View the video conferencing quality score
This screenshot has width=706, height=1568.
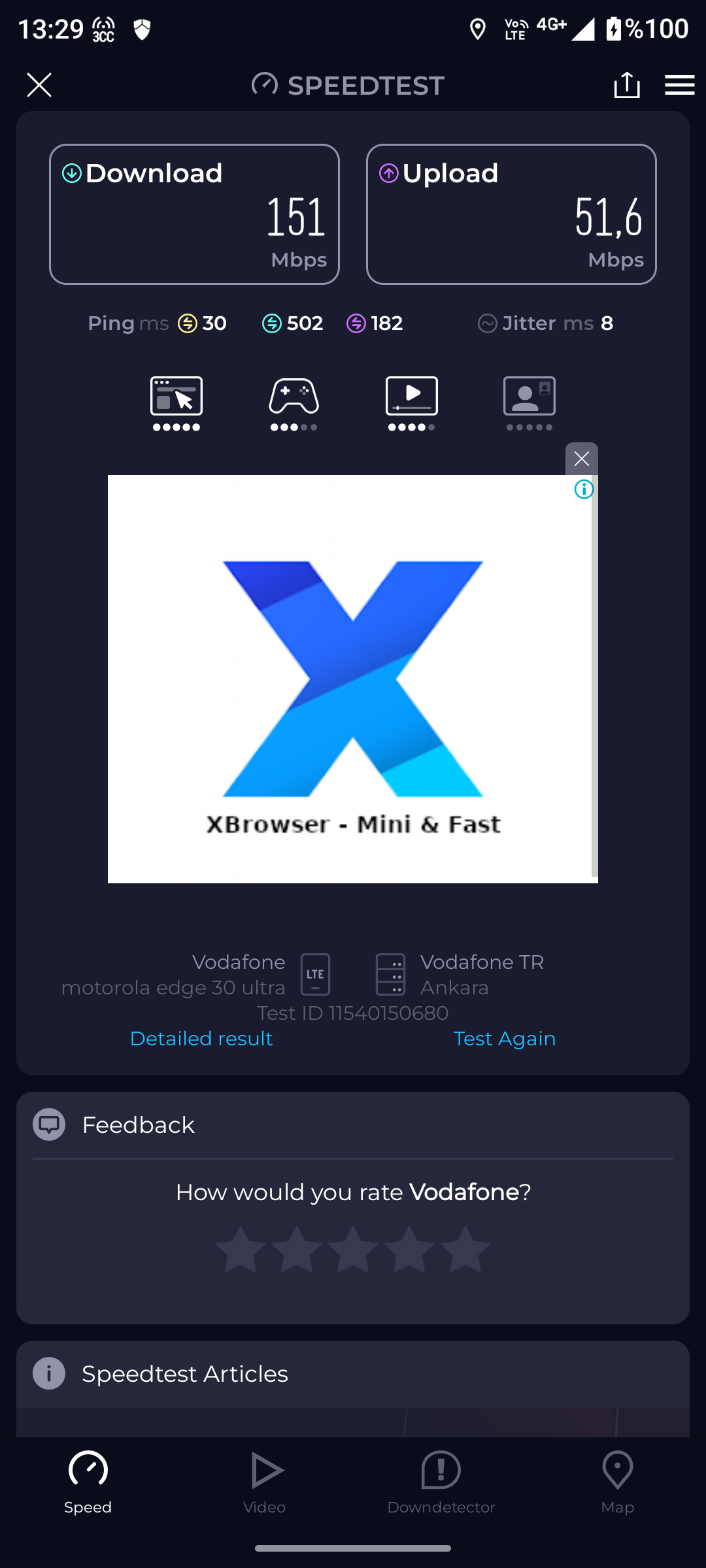(529, 402)
